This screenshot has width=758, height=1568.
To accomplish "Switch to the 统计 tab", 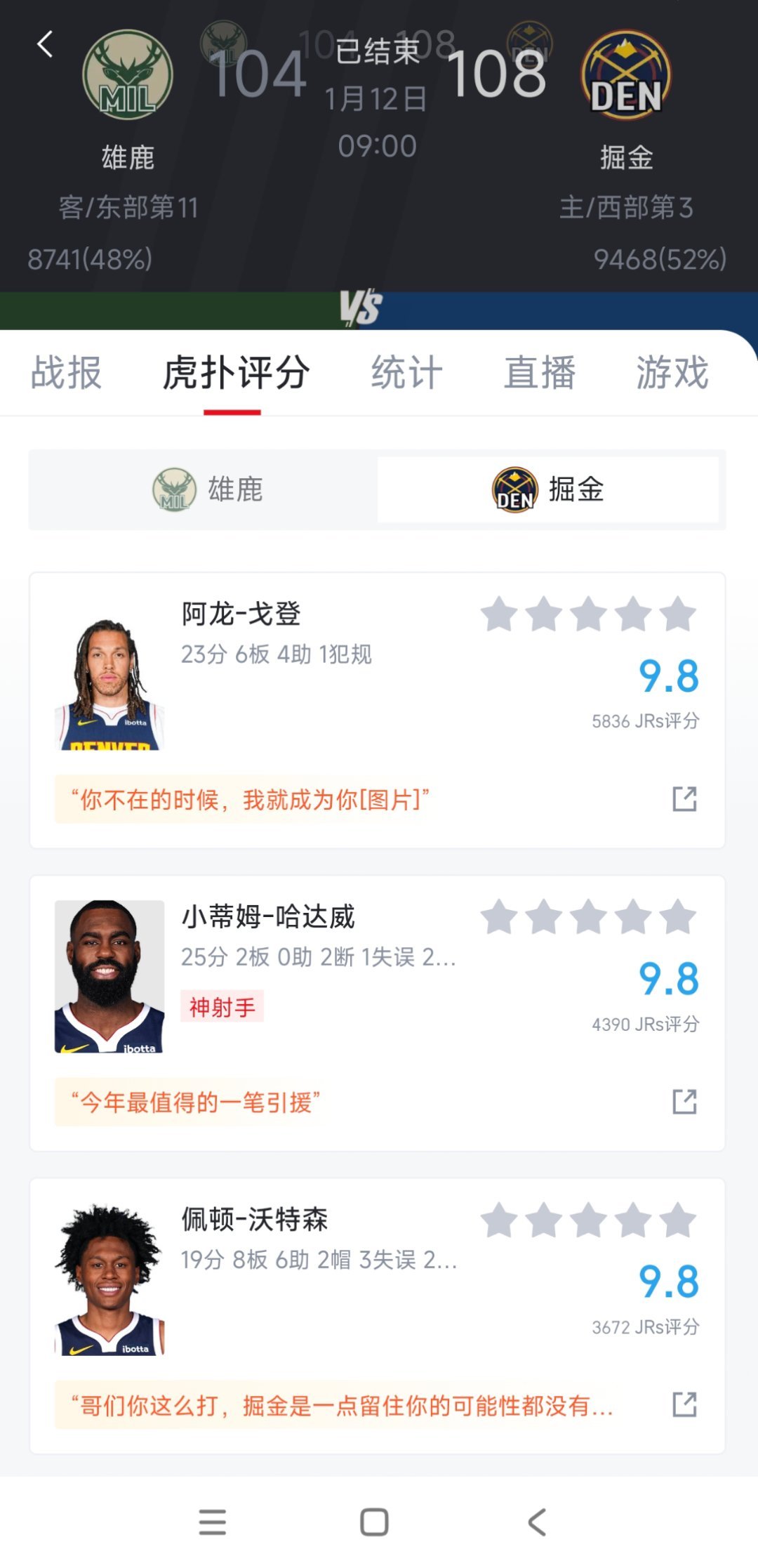I will (x=406, y=372).
